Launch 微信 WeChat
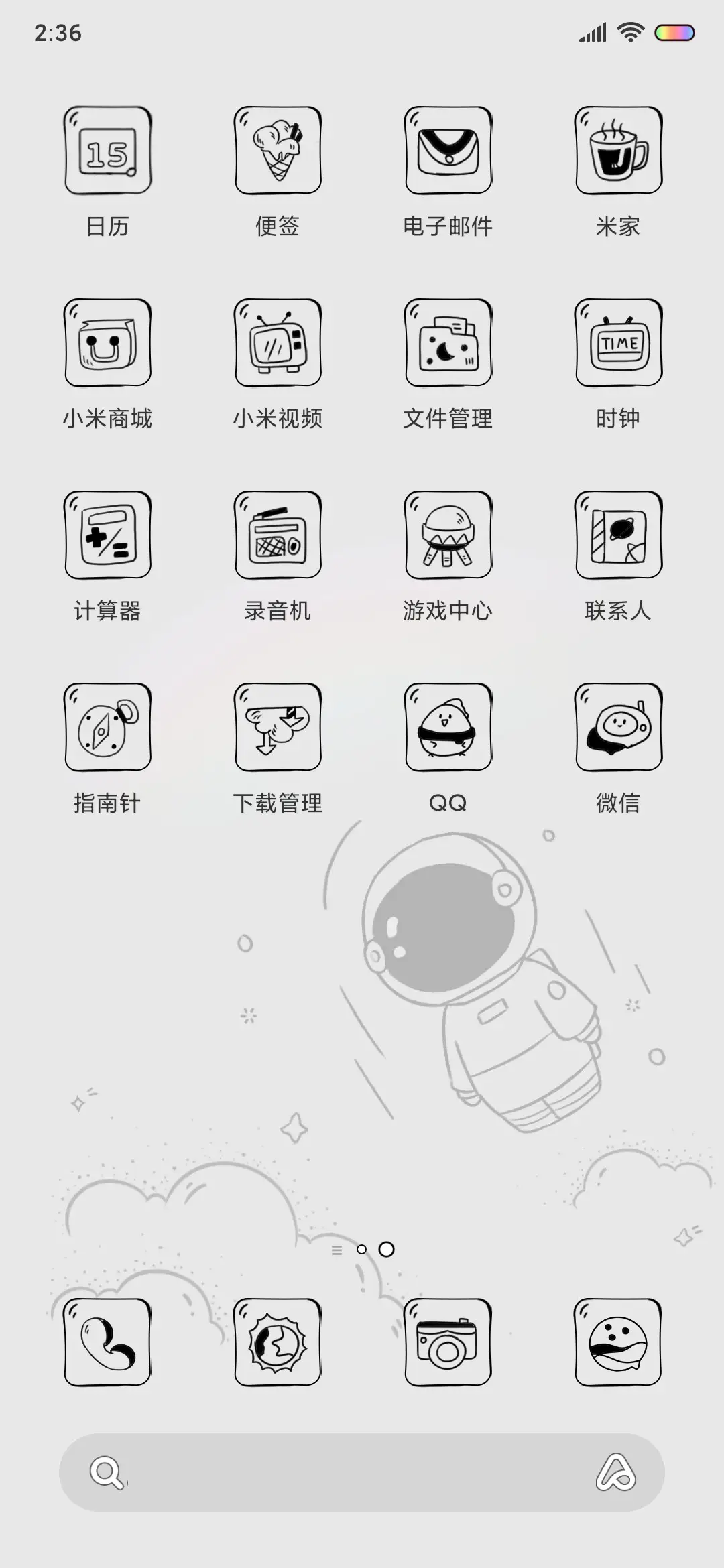The width and height of the screenshot is (724, 1568). coord(617,726)
